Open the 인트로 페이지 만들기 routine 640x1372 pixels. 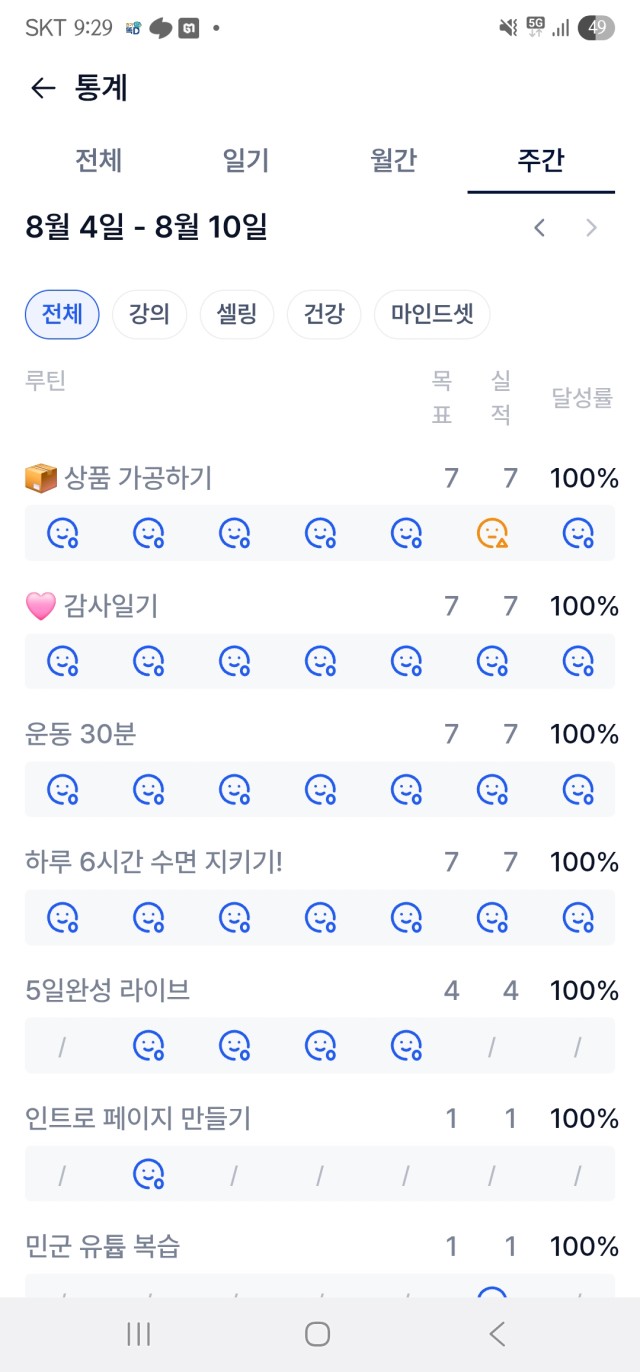pyautogui.click(x=138, y=1118)
